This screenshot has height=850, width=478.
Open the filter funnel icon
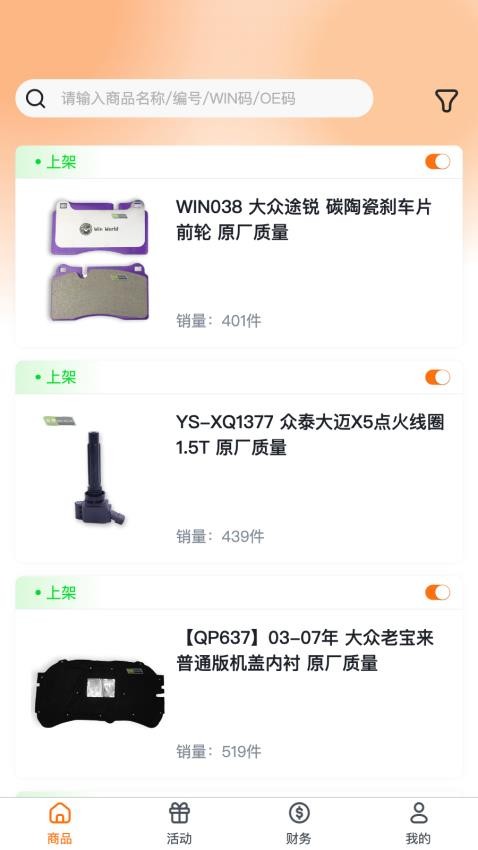[x=446, y=101]
